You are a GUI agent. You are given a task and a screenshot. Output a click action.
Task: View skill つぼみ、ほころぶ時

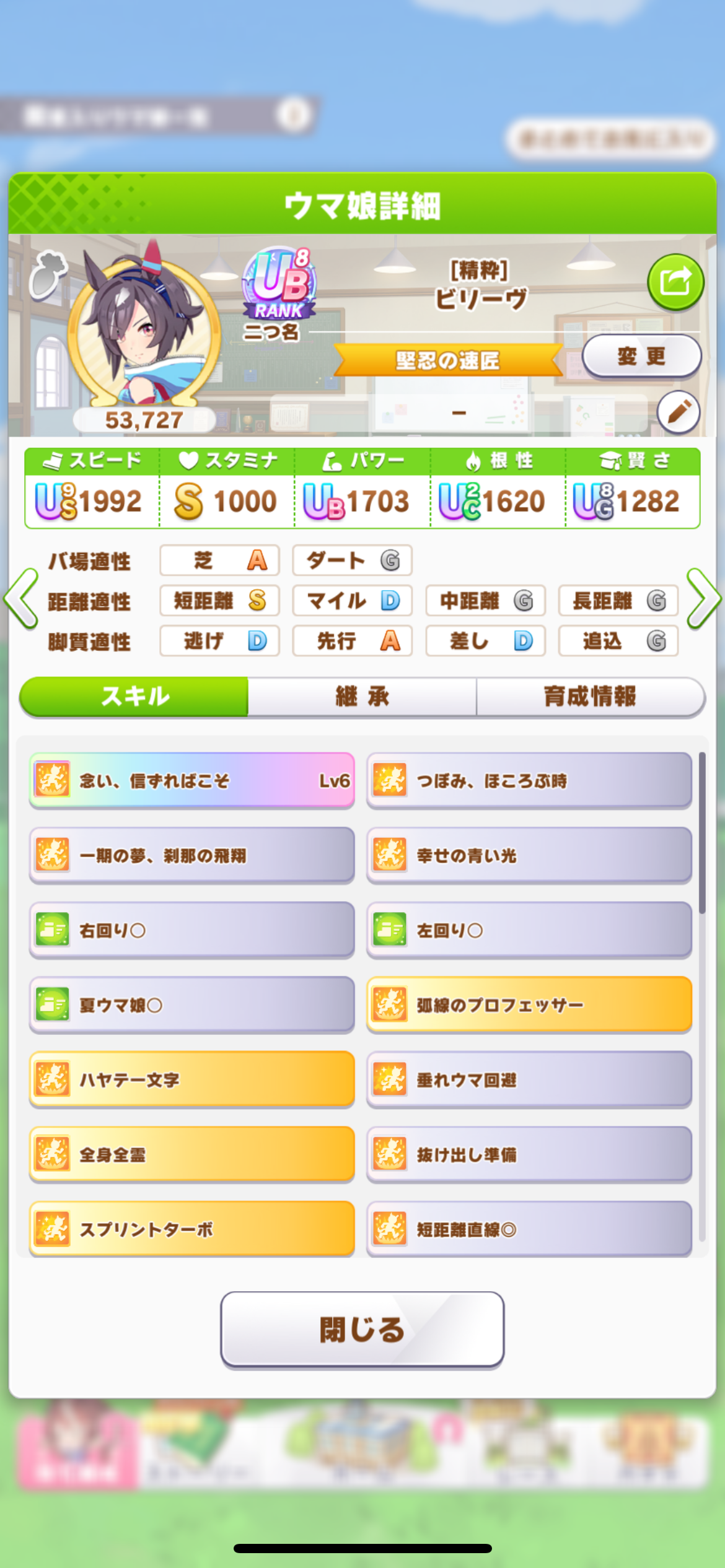[529, 781]
